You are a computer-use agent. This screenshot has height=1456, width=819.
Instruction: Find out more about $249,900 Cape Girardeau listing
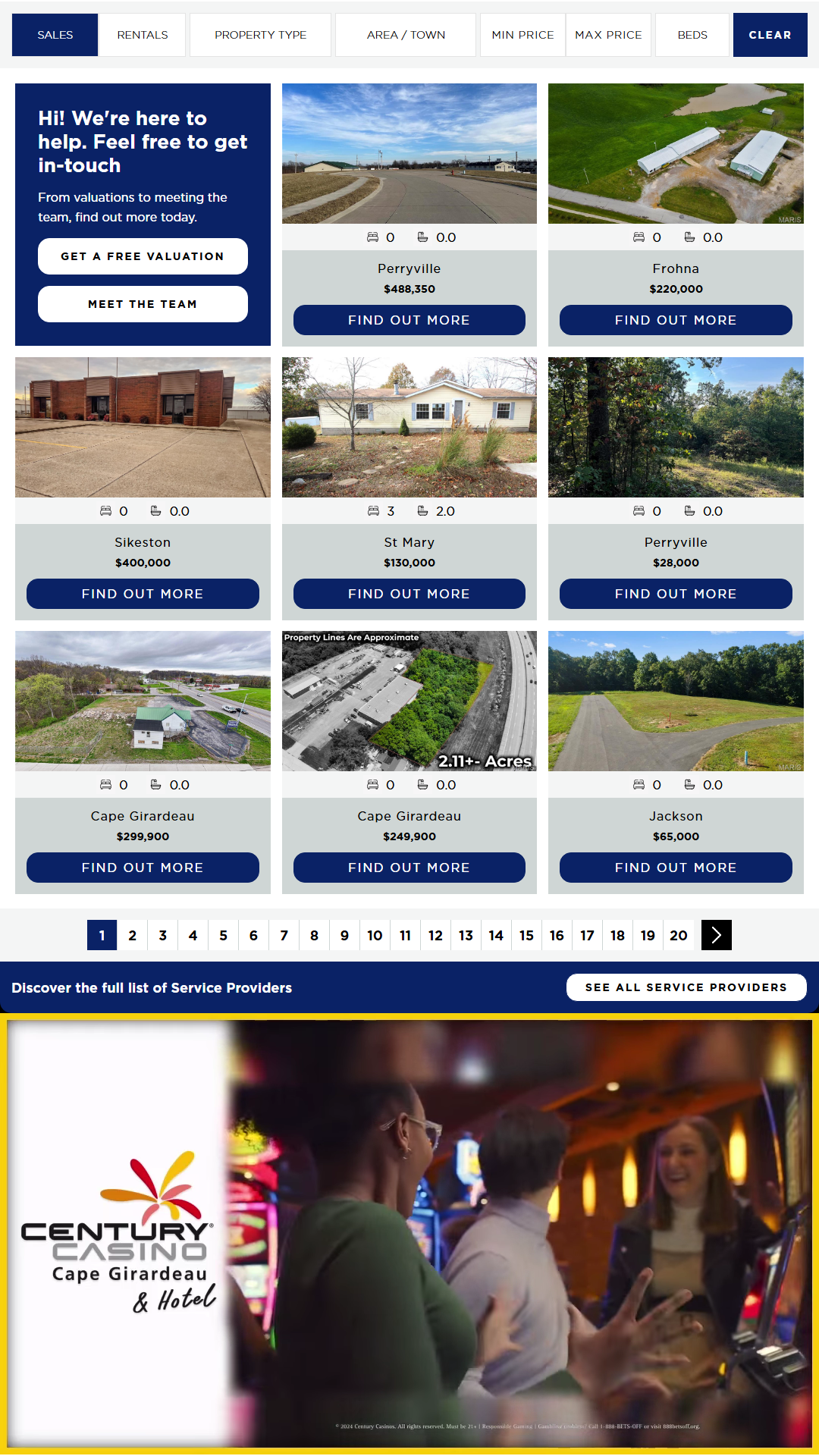point(409,868)
